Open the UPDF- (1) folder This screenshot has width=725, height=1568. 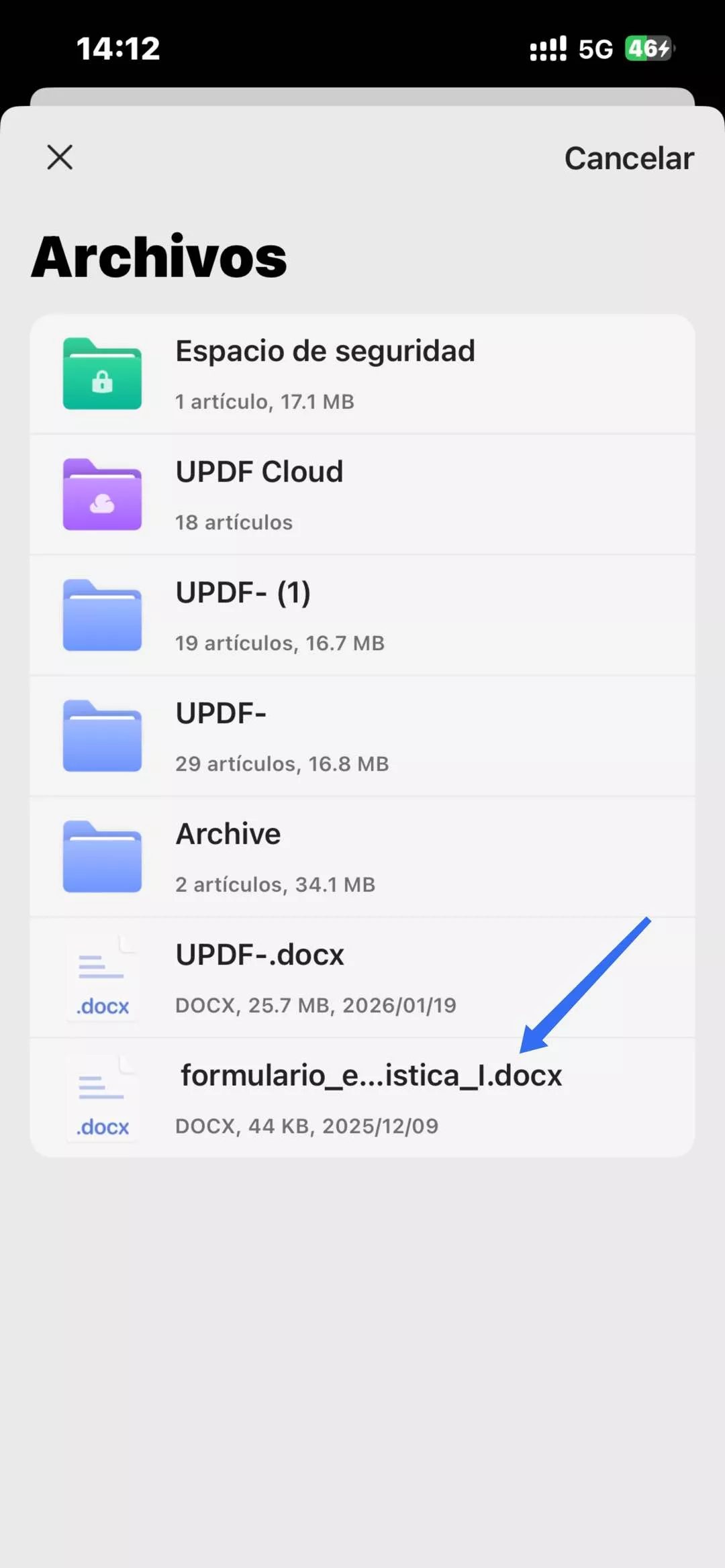362,616
